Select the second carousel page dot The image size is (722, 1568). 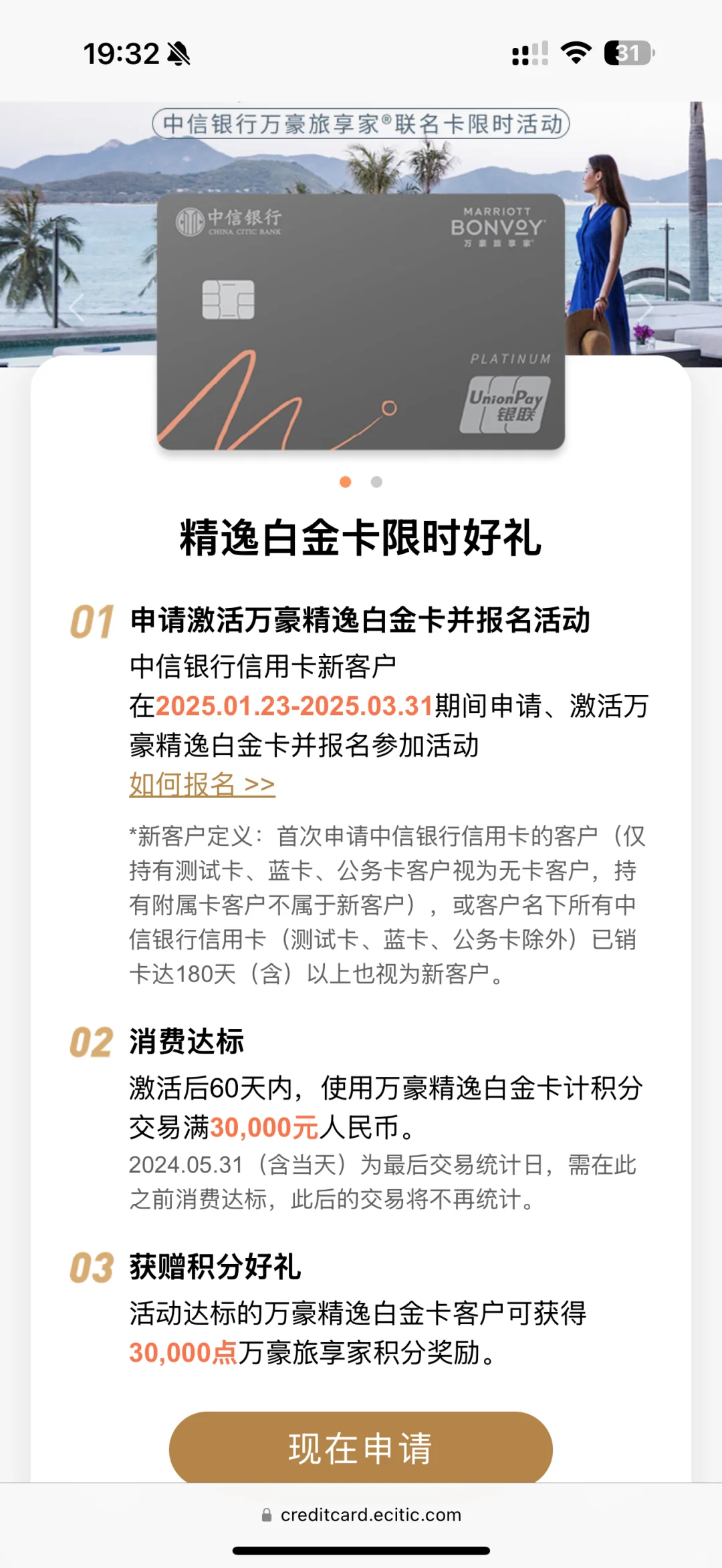click(x=376, y=482)
